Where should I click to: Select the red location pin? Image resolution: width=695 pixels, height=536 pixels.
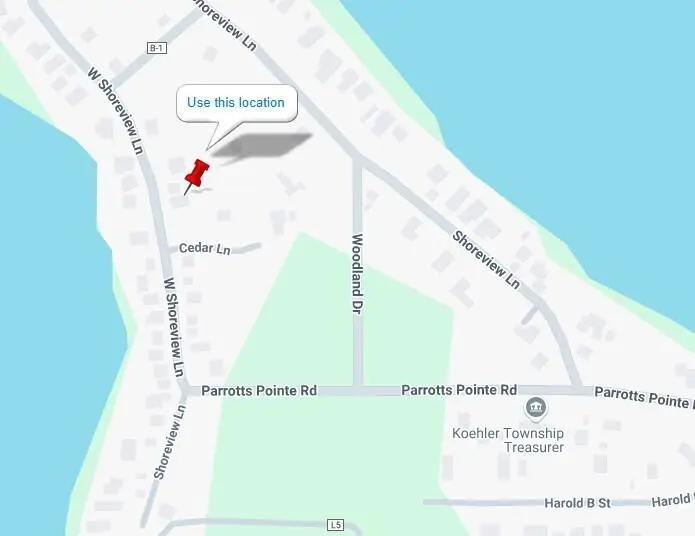pos(197,174)
